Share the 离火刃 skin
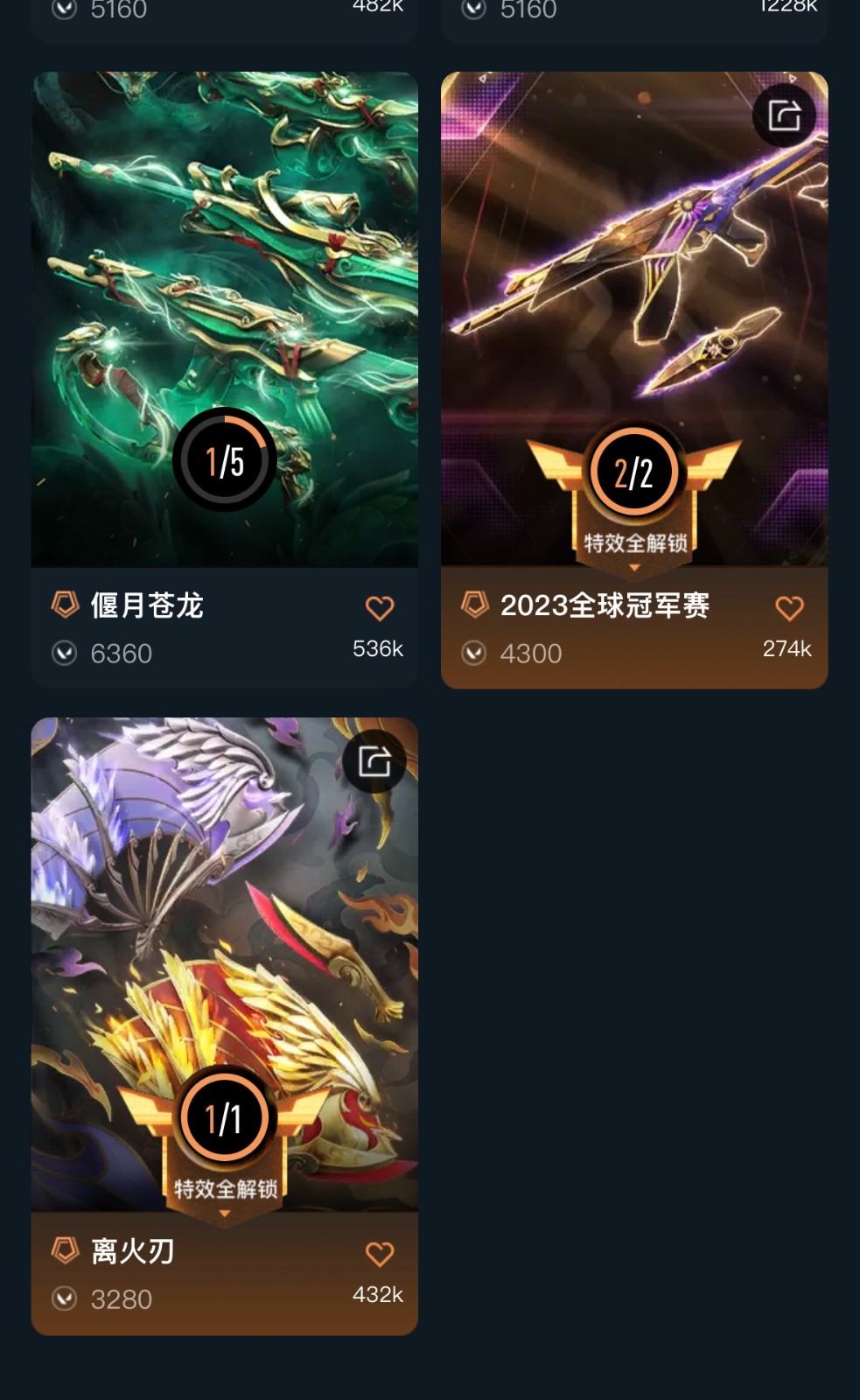The width and height of the screenshot is (860, 1400). pos(374,761)
